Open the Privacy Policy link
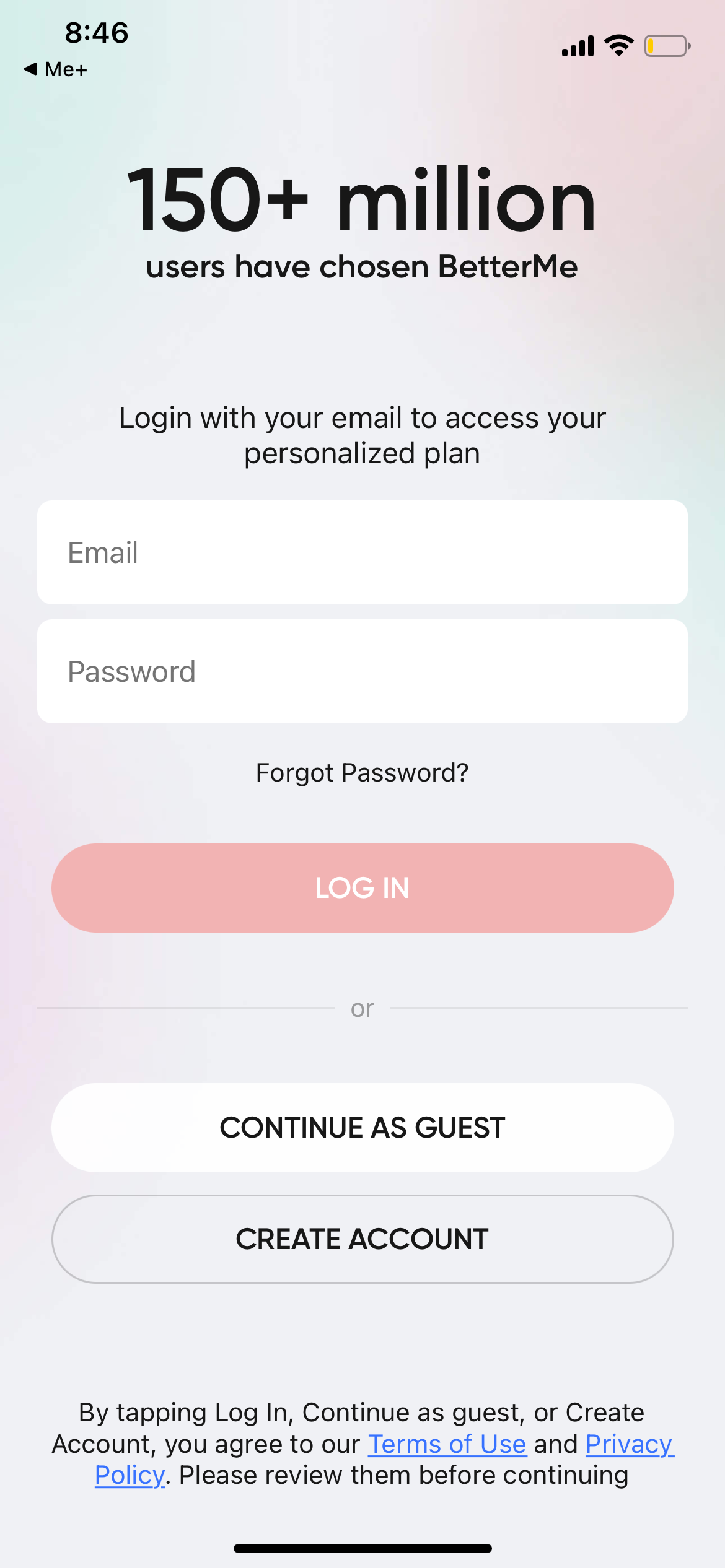This screenshot has height=1568, width=725. click(628, 1444)
